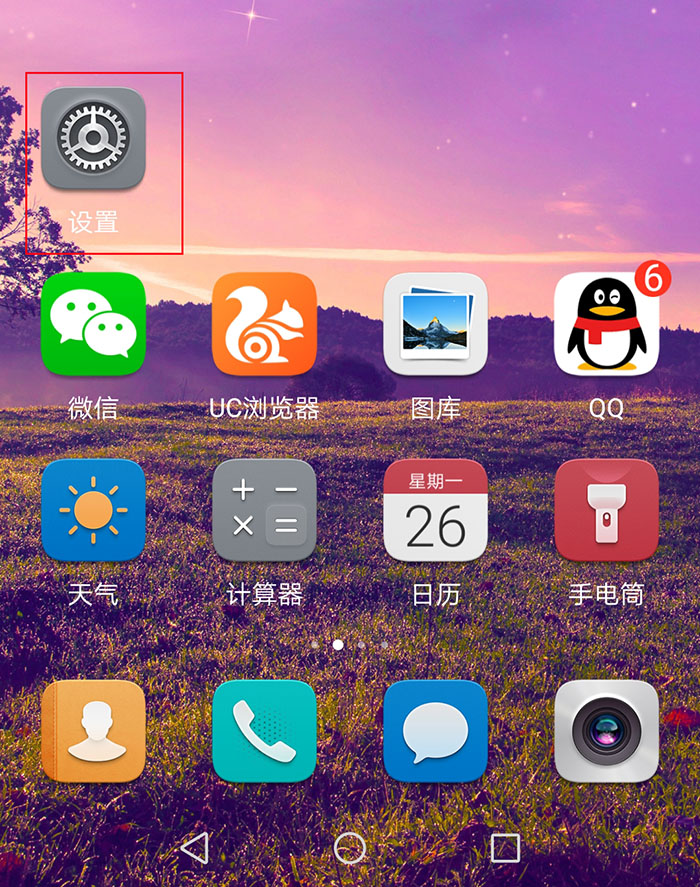The width and height of the screenshot is (700, 887).
Task: Check the 天气 weather app
Action: coord(93,511)
